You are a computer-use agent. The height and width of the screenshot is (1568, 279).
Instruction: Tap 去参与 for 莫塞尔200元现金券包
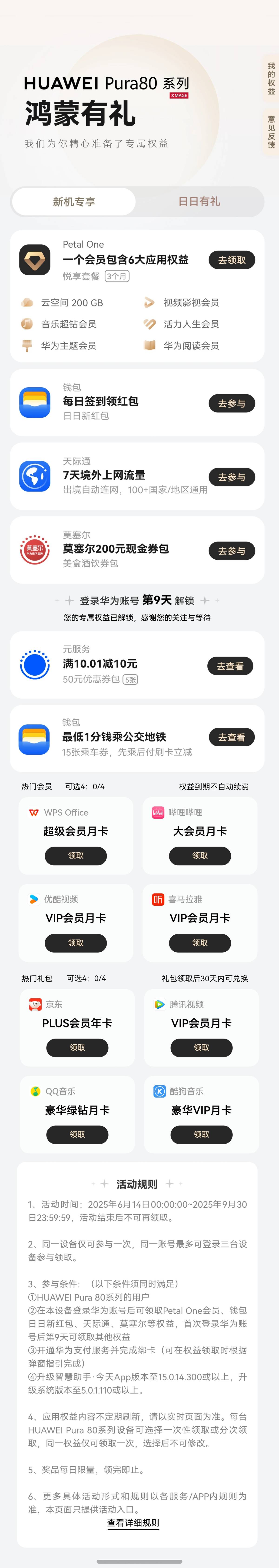(232, 551)
